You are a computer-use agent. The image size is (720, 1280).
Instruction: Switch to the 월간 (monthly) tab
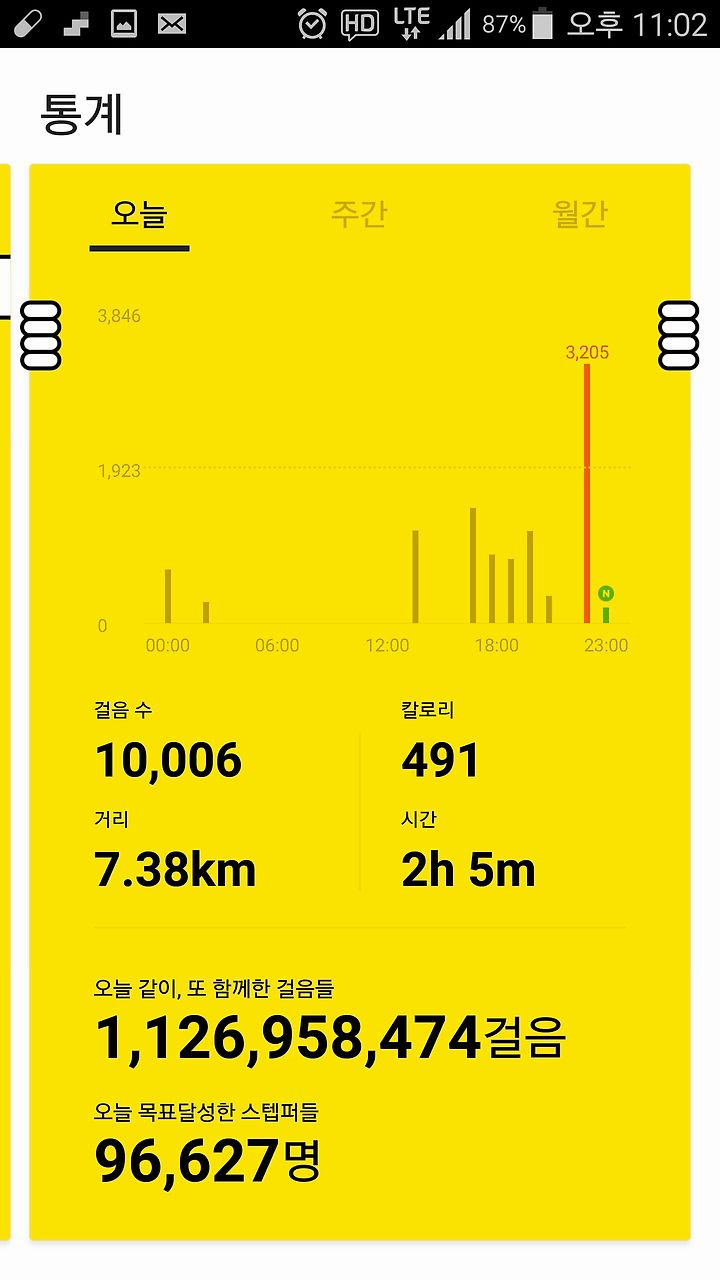tap(580, 213)
